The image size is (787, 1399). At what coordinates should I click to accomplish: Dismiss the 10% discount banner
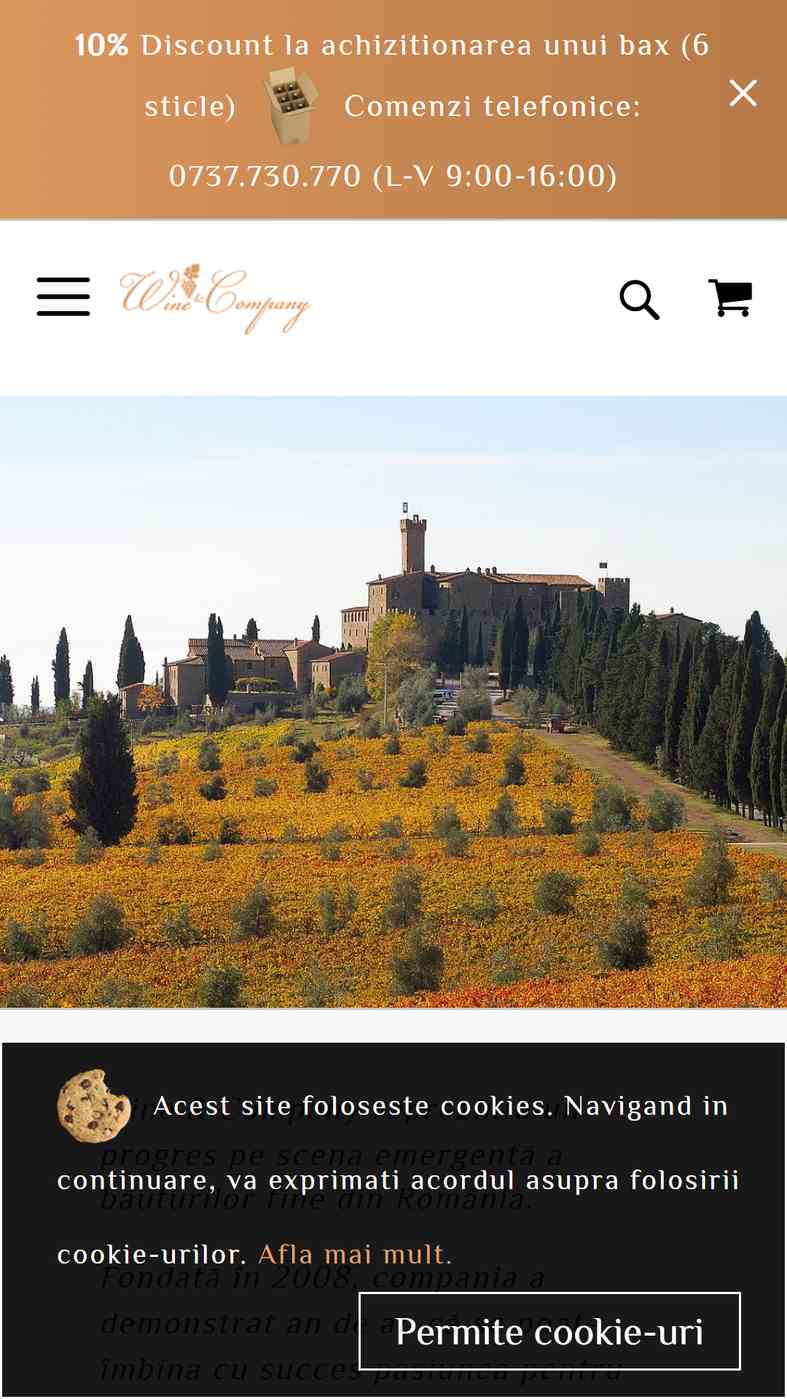point(743,93)
